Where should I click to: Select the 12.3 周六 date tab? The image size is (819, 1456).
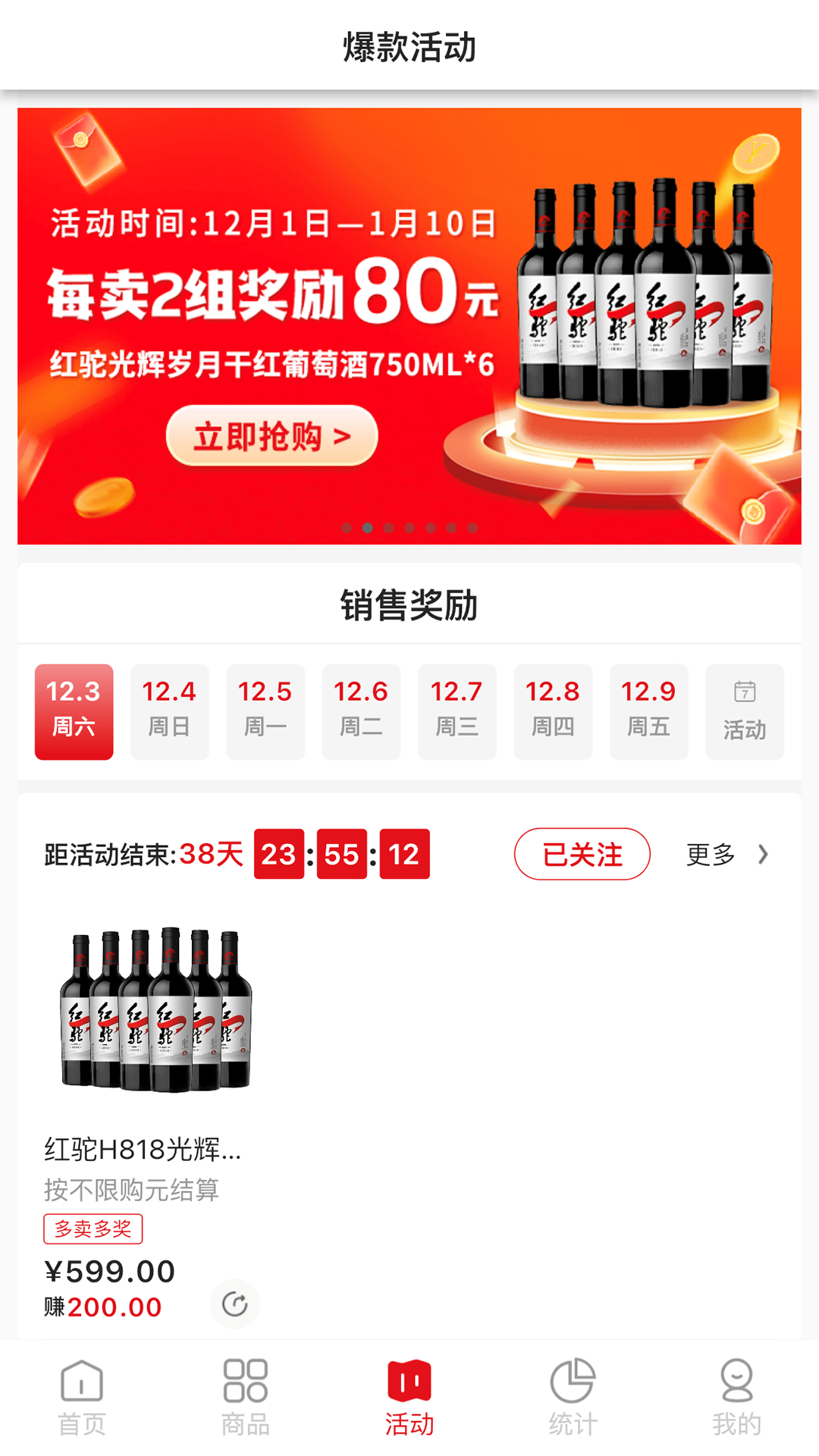74,711
